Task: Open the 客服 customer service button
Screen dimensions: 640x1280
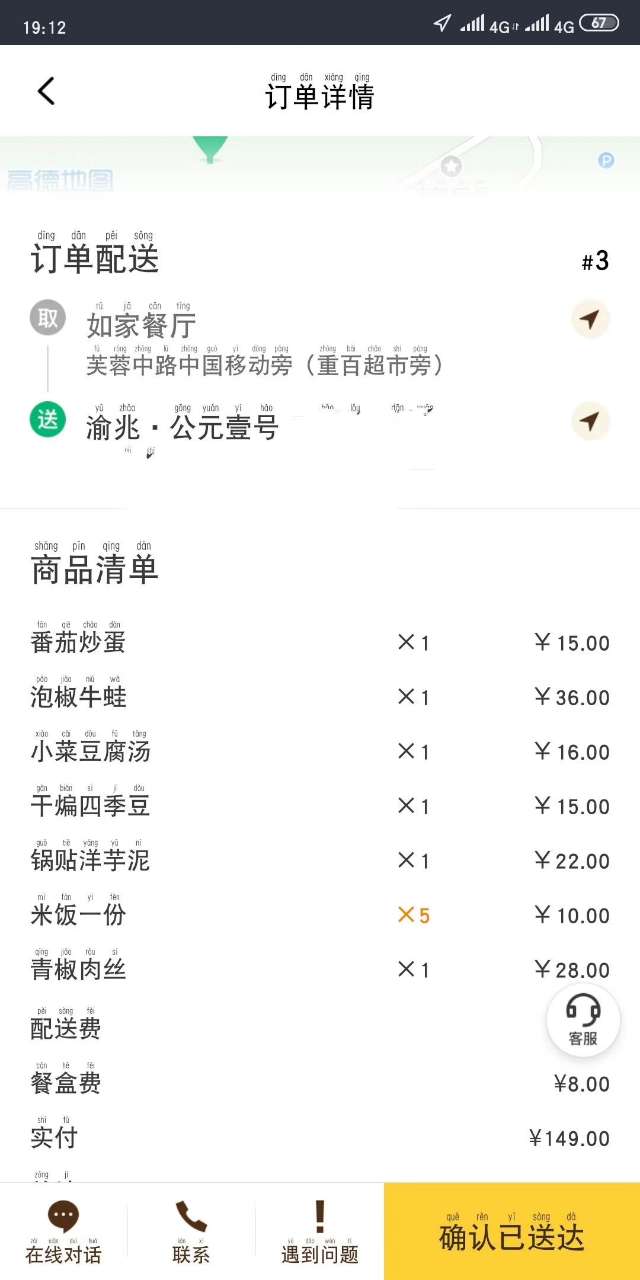Action: [x=583, y=1020]
